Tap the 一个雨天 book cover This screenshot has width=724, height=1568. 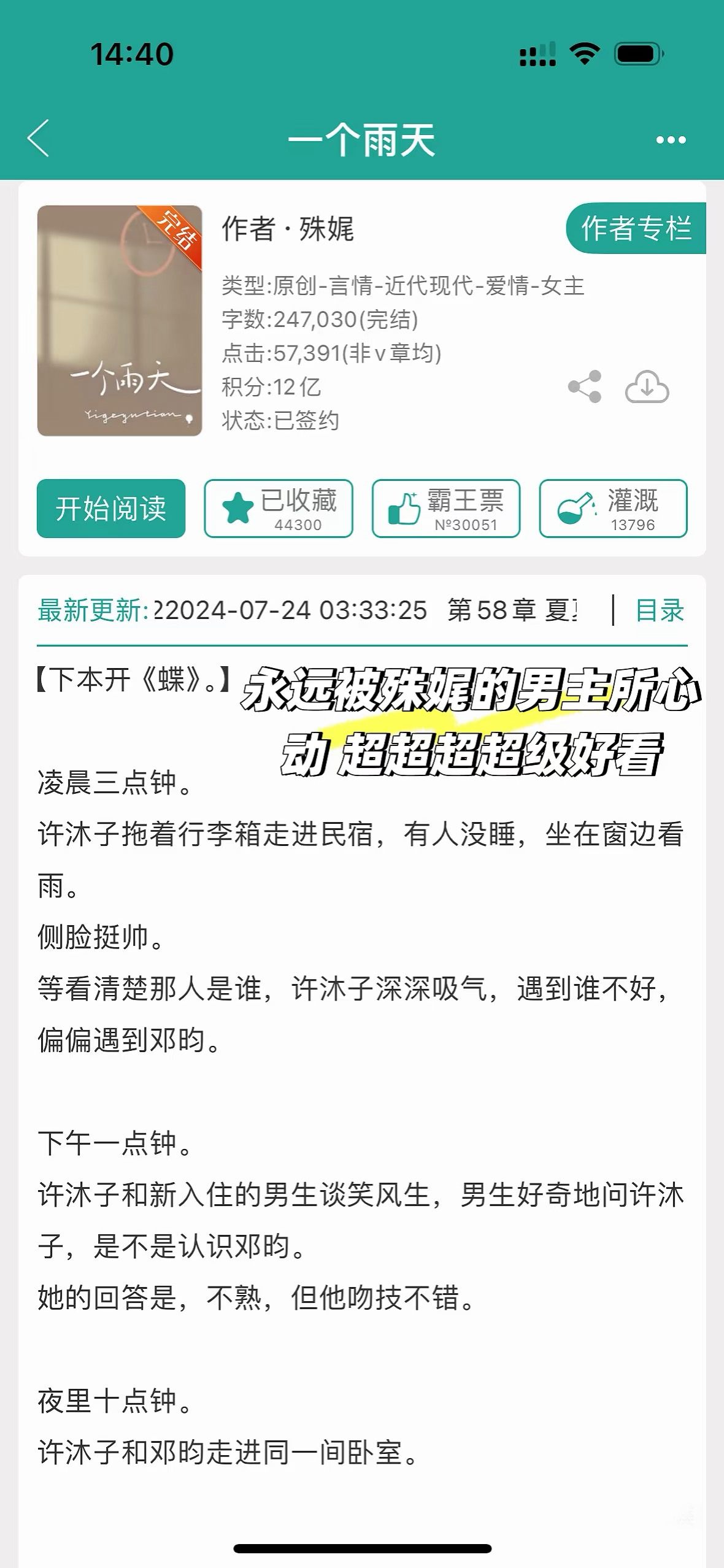[x=120, y=320]
